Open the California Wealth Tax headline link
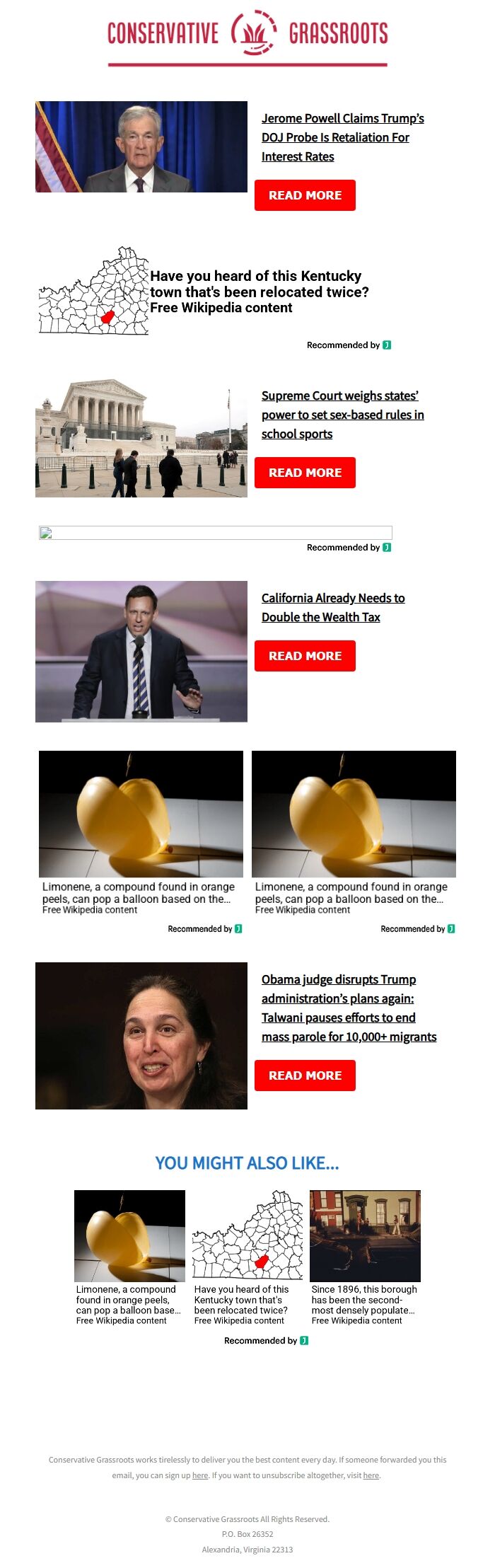The image size is (495, 1568). (x=332, y=607)
